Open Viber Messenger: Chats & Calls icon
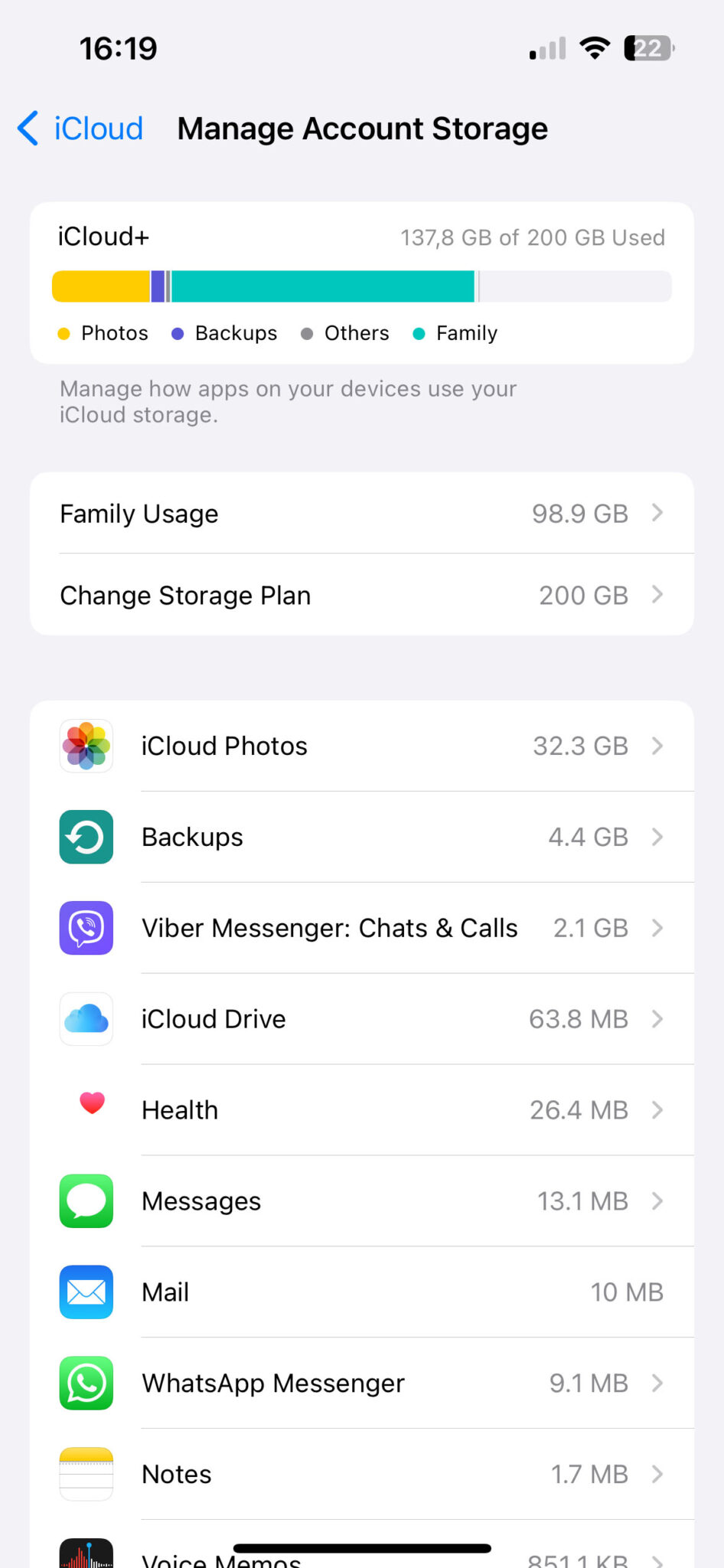The height and width of the screenshot is (1568, 724). [86, 928]
